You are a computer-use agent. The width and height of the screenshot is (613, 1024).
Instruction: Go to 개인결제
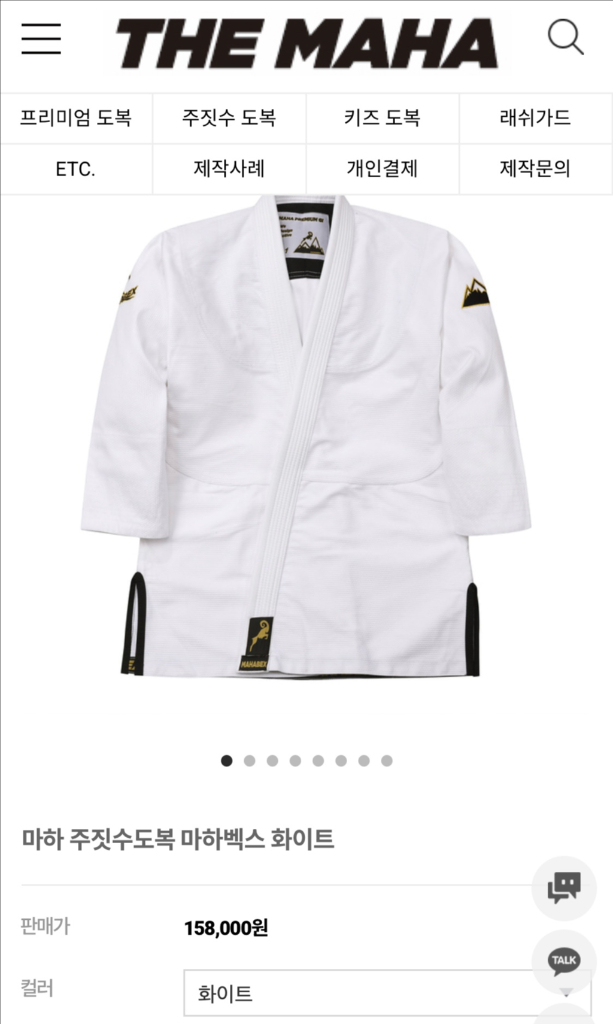(x=382, y=169)
